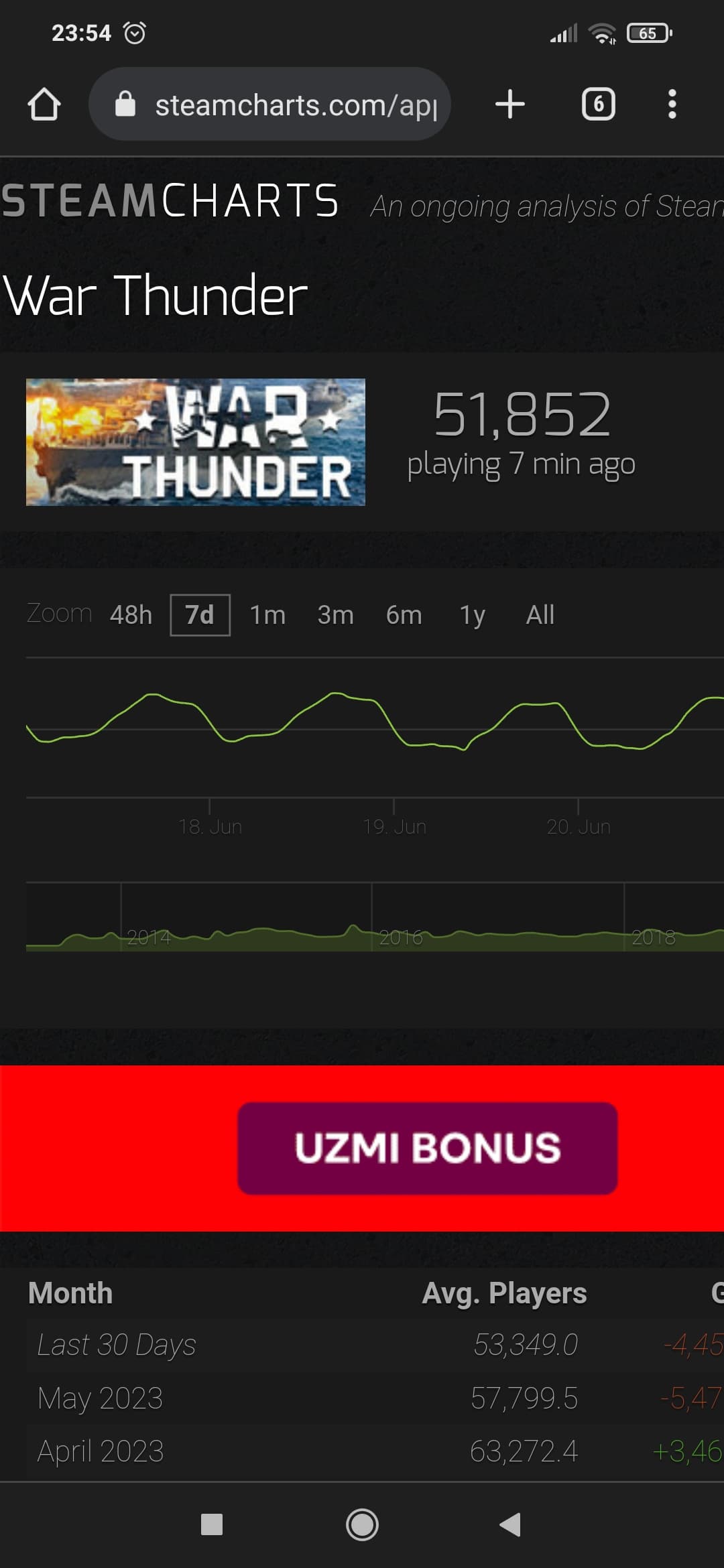This screenshot has width=724, height=1568.
Task: Open the SteamCharts site logo link
Action: pos(170,201)
